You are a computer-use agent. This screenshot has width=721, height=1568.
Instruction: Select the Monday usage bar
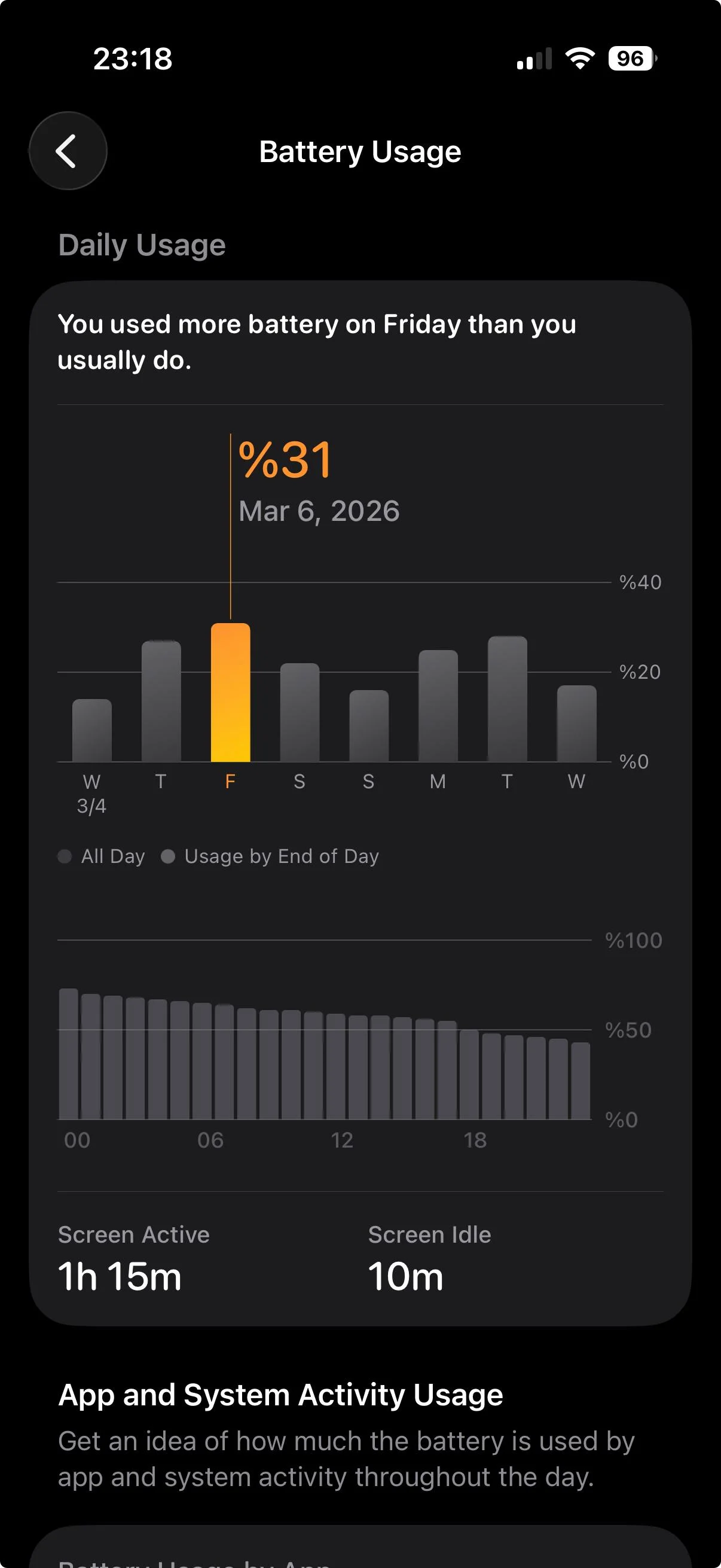438,706
